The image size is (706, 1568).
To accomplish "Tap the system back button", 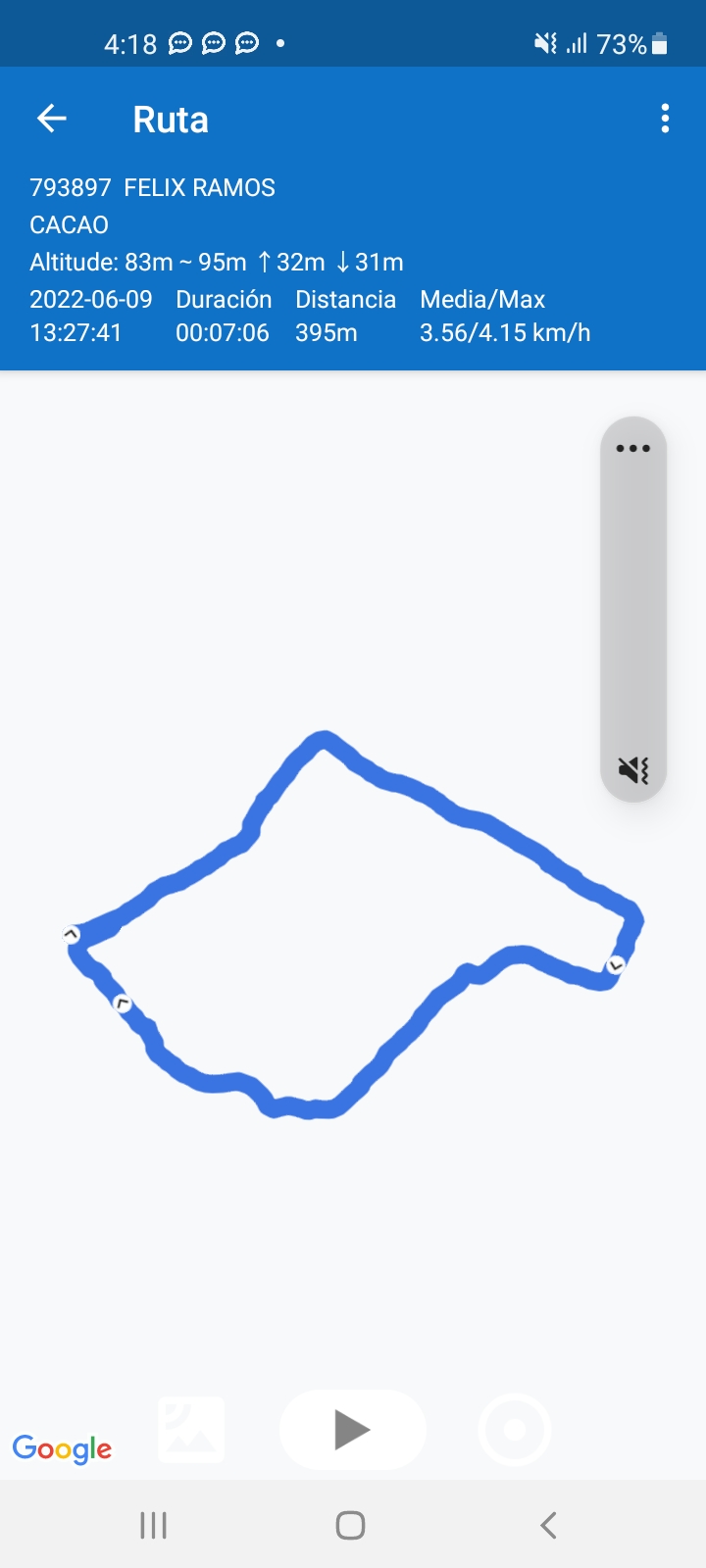I will (x=549, y=1525).
